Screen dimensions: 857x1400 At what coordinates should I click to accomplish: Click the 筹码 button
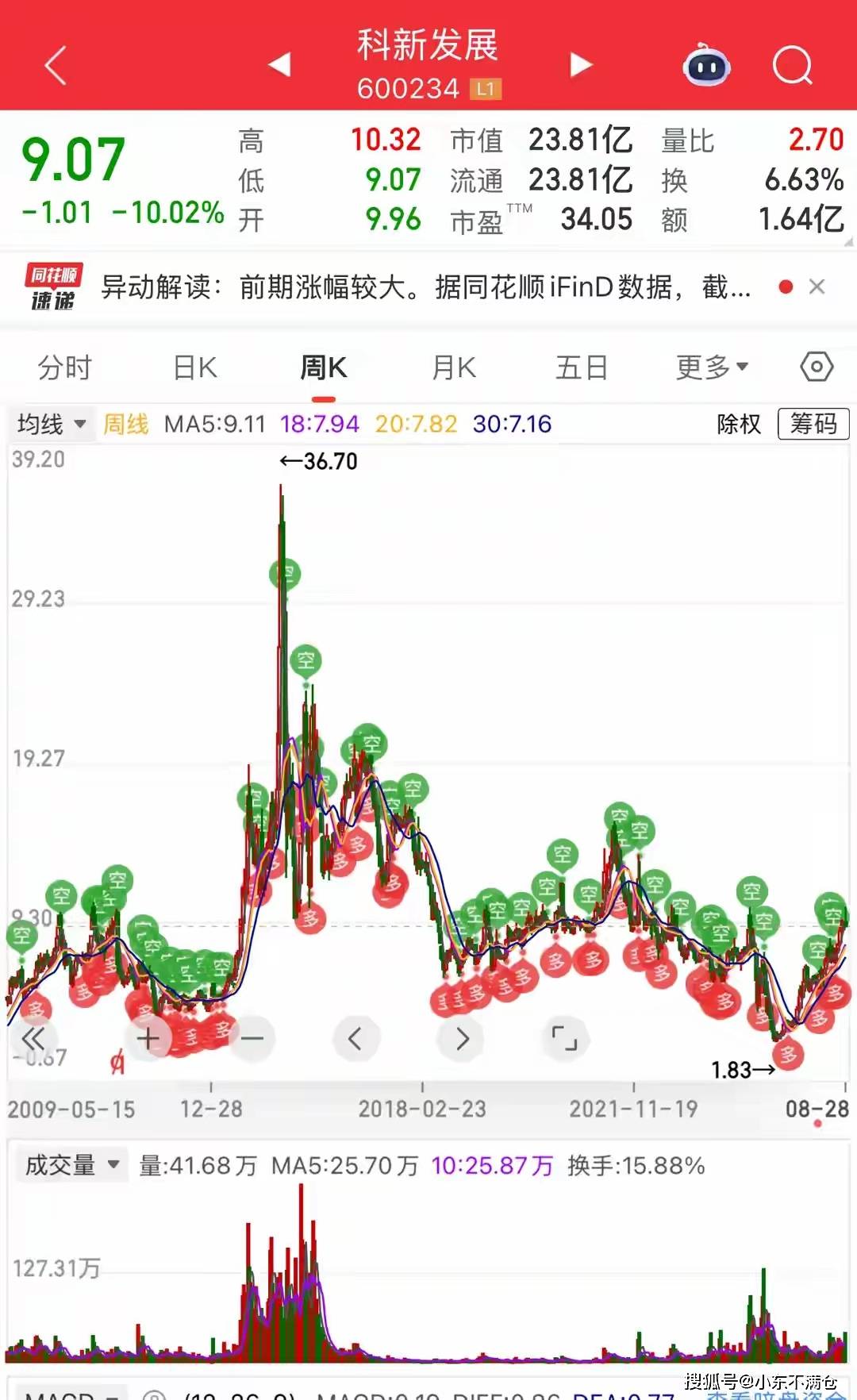point(812,424)
